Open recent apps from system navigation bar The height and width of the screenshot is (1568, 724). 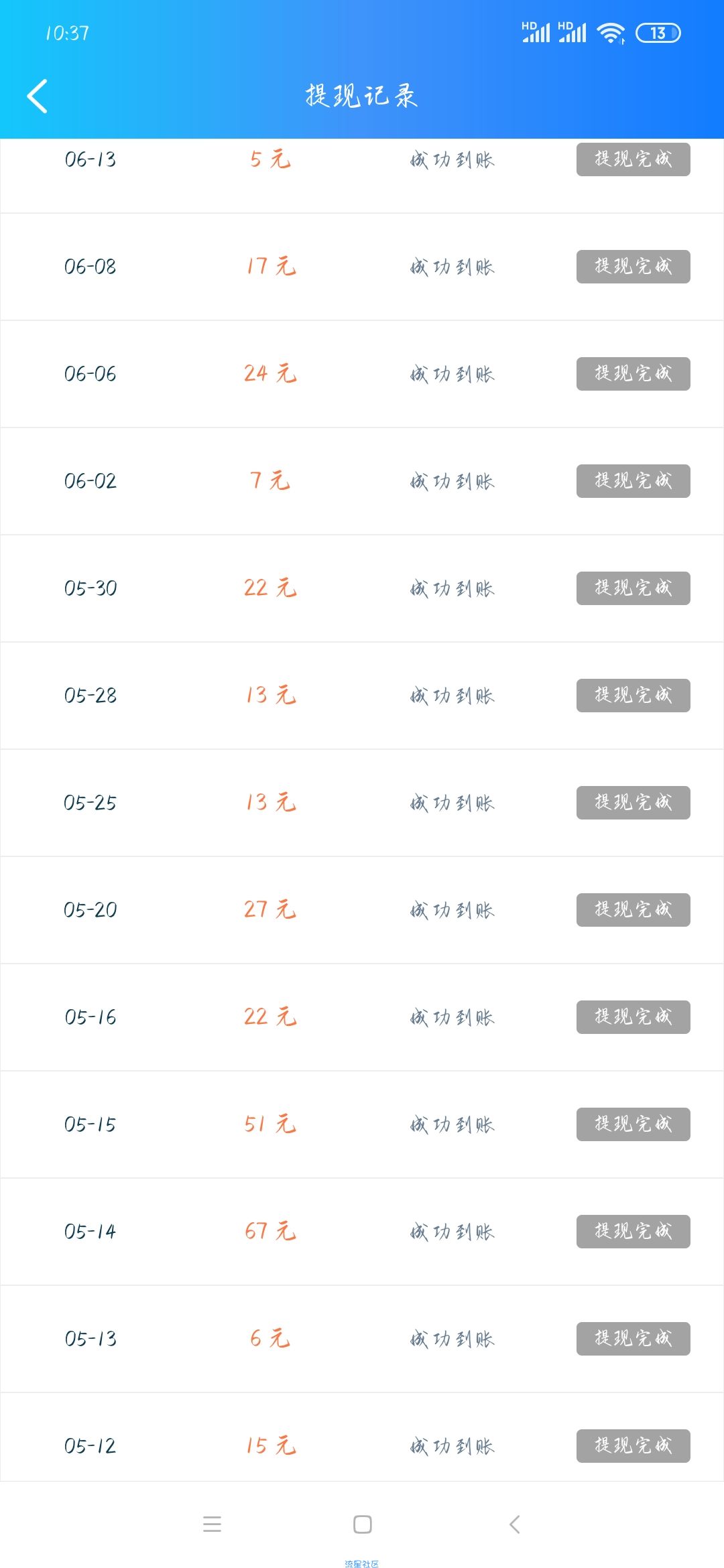212,1524
